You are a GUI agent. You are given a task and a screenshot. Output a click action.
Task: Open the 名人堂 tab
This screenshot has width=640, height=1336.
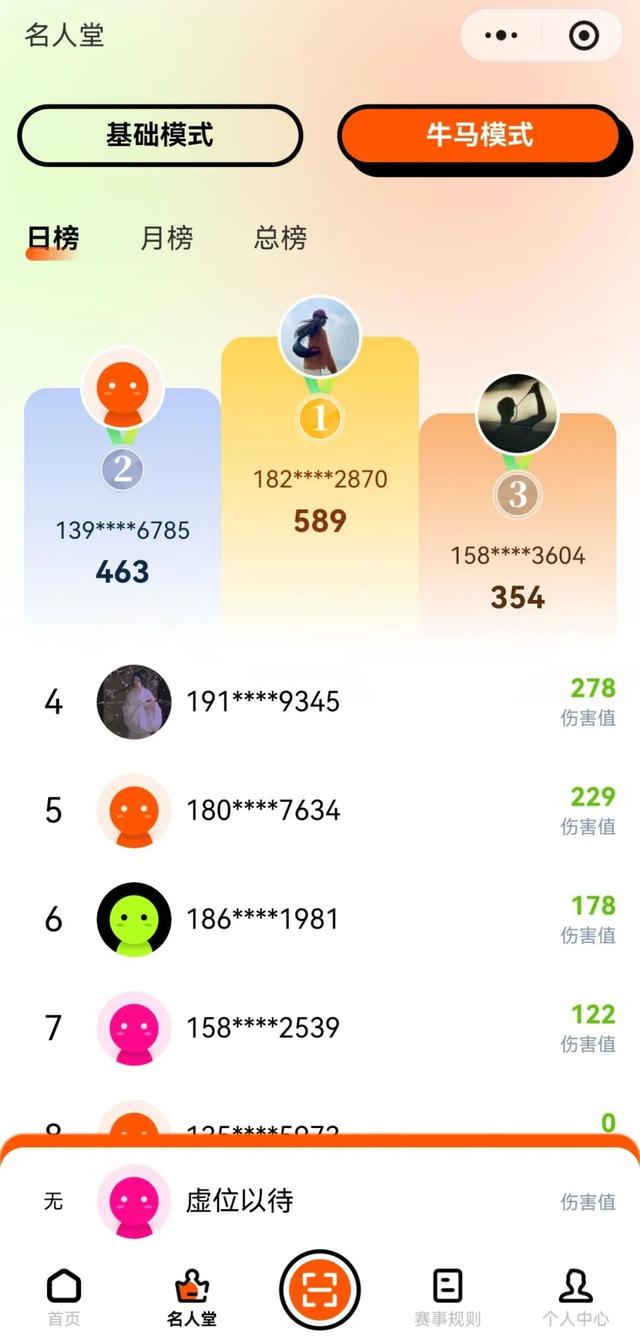tap(191, 1298)
